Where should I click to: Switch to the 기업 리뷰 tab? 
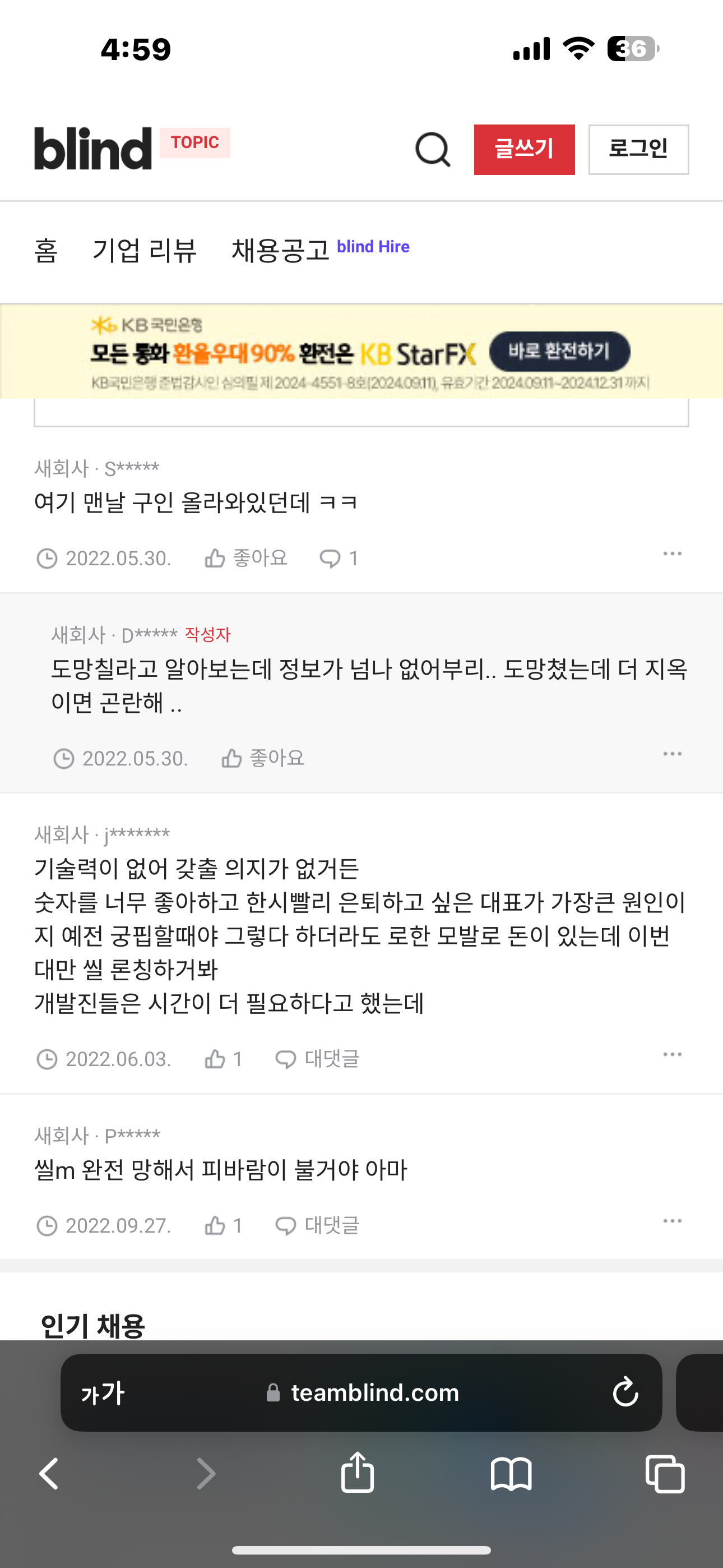145,251
